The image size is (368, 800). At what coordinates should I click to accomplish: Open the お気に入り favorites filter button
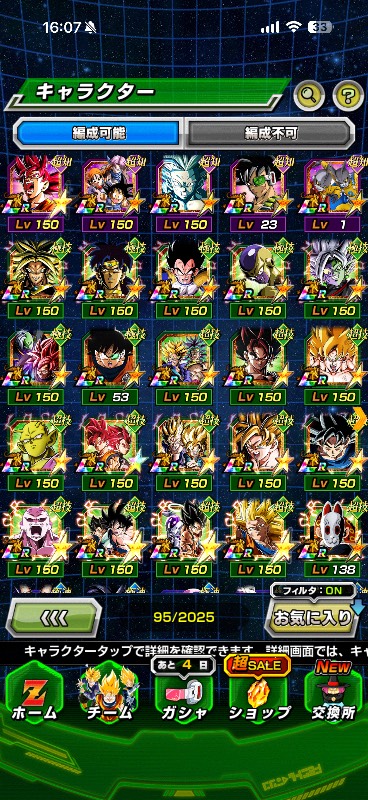[312, 617]
